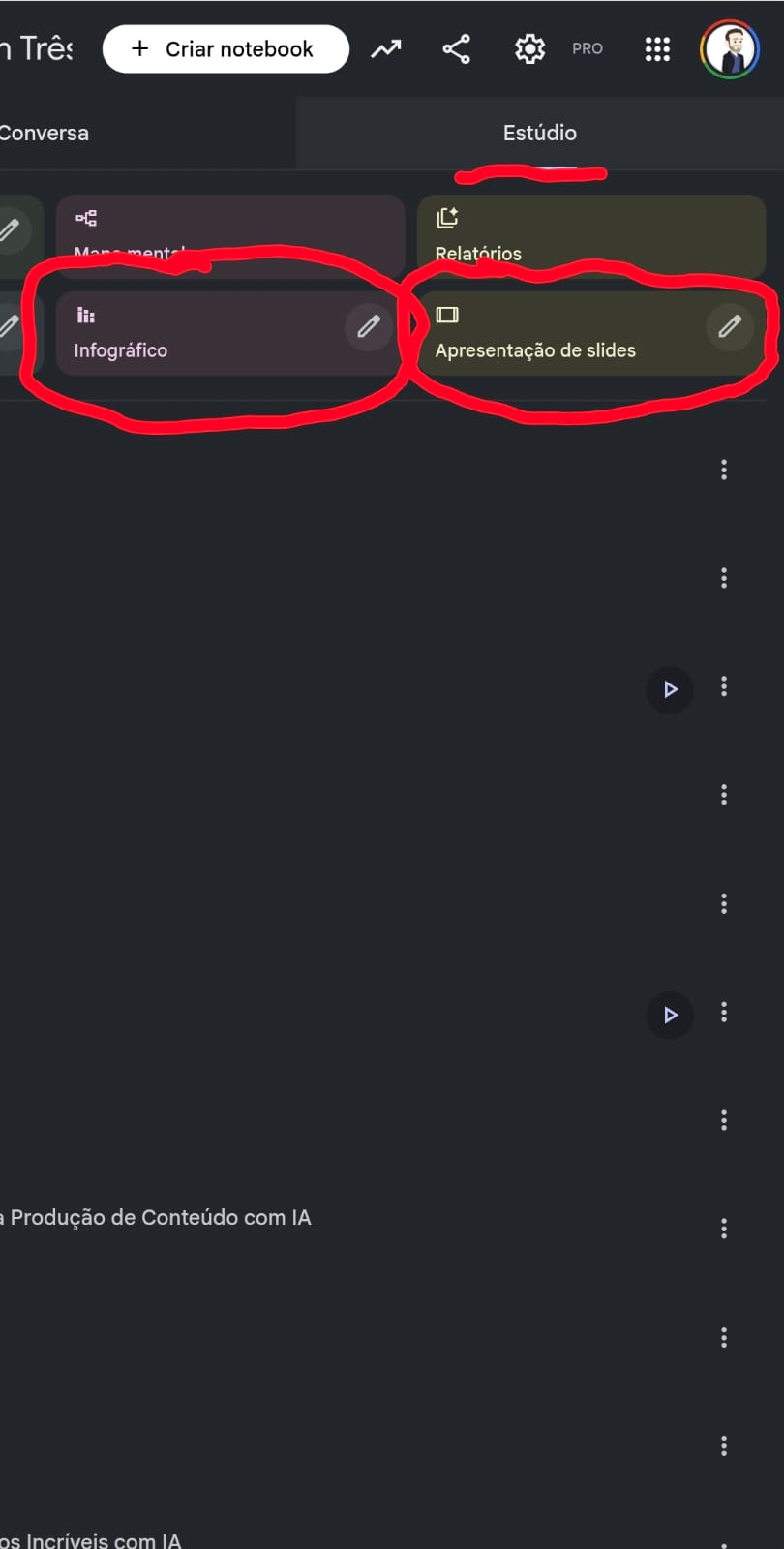
Task: Open the settings gear
Action: coord(529,49)
